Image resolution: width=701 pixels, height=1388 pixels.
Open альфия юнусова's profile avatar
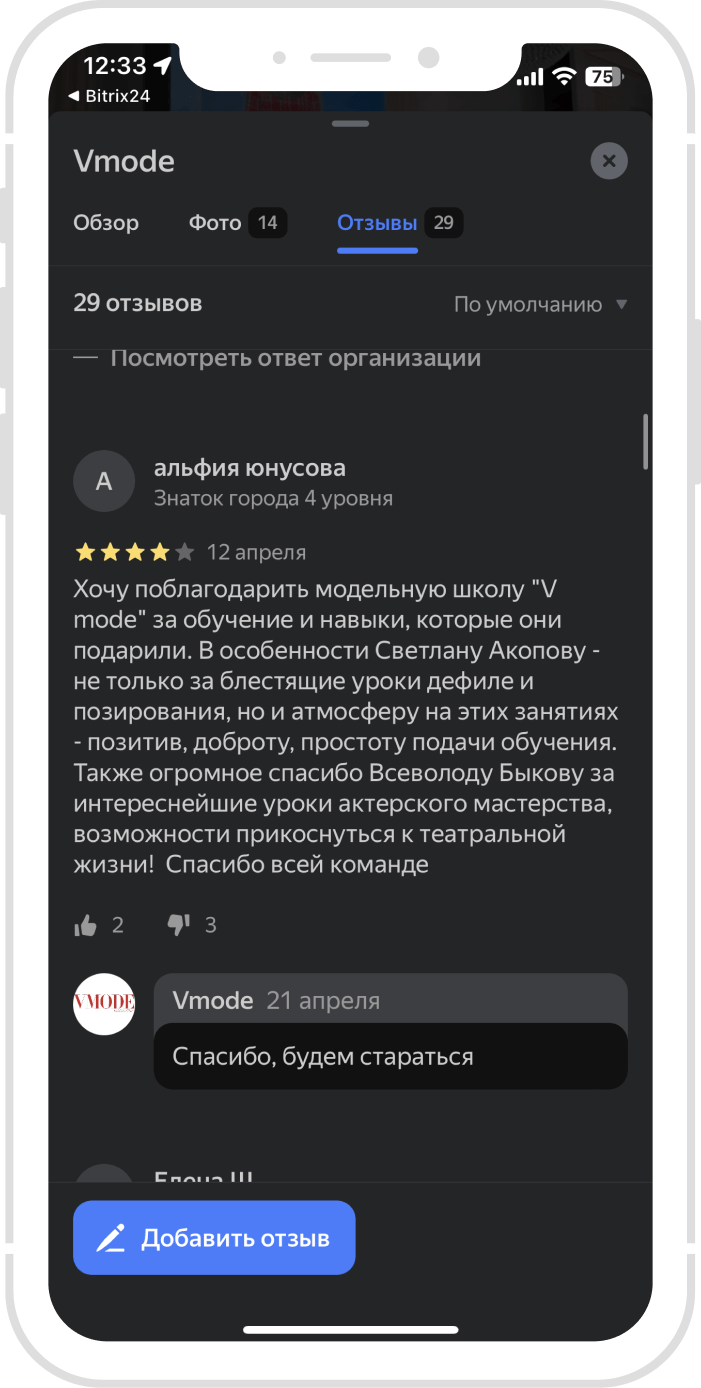click(x=104, y=481)
